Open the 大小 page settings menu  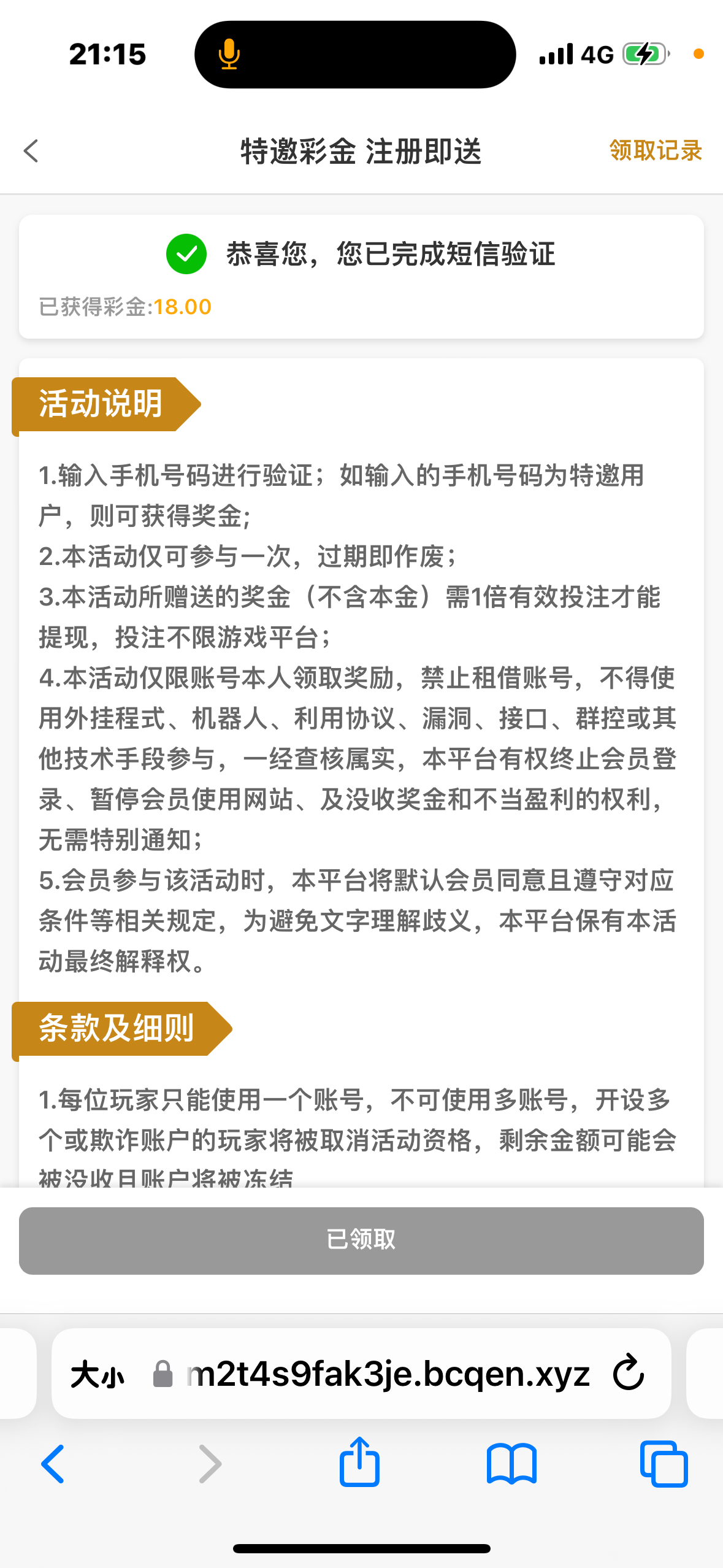point(98,1374)
